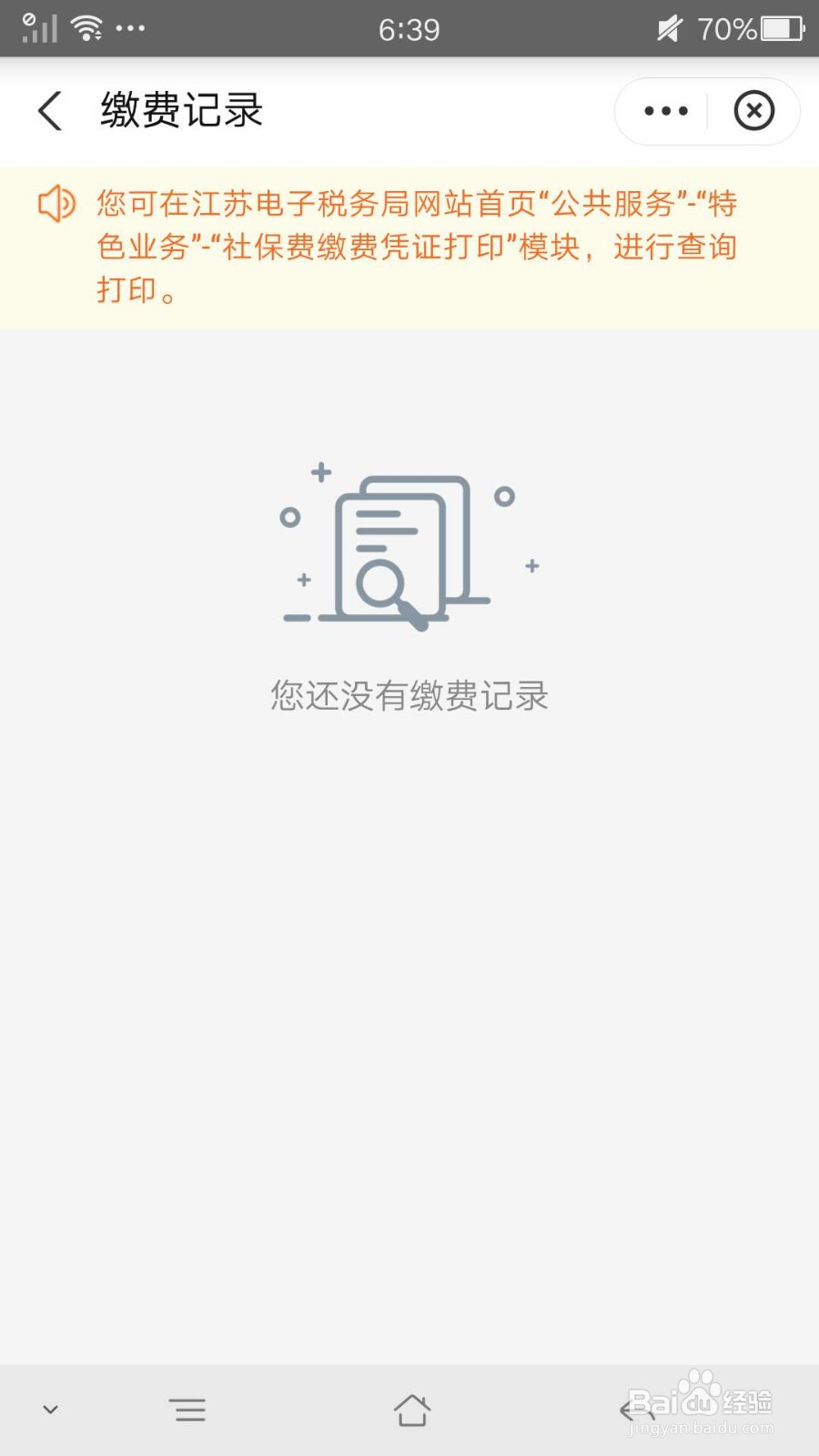The height and width of the screenshot is (1456, 819).
Task: Tap the muted sound icon in the status bar
Action: [667, 27]
